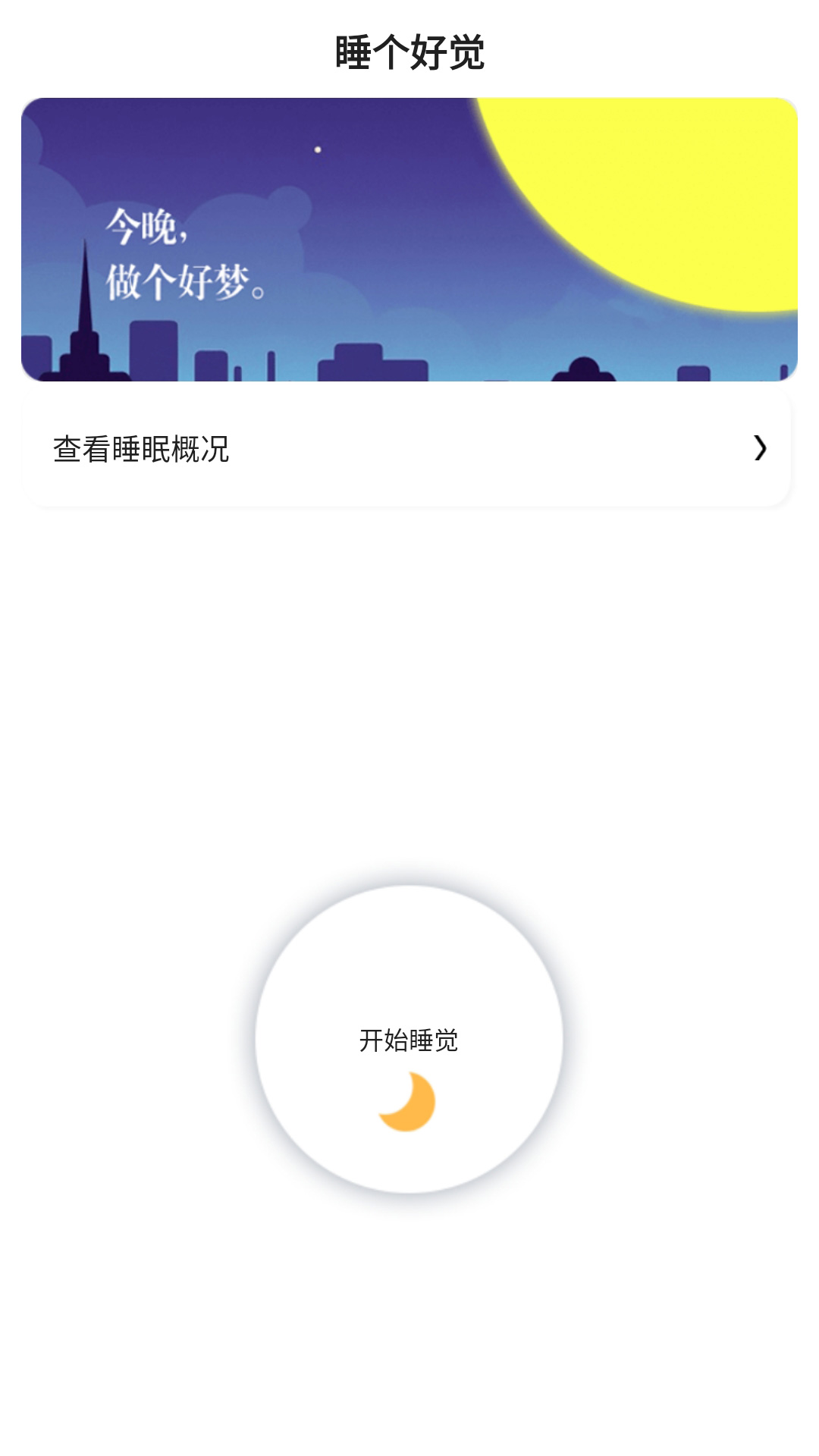Image resolution: width=819 pixels, height=1456 pixels.
Task: Select the 睡个好觉 title tab
Action: tap(409, 52)
